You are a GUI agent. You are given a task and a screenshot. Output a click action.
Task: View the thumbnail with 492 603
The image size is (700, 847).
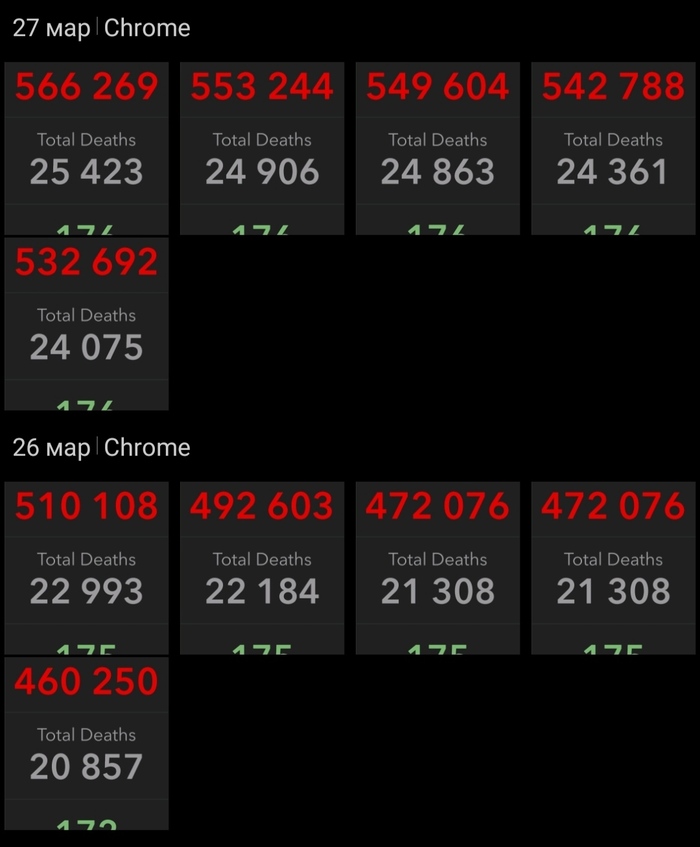click(262, 567)
